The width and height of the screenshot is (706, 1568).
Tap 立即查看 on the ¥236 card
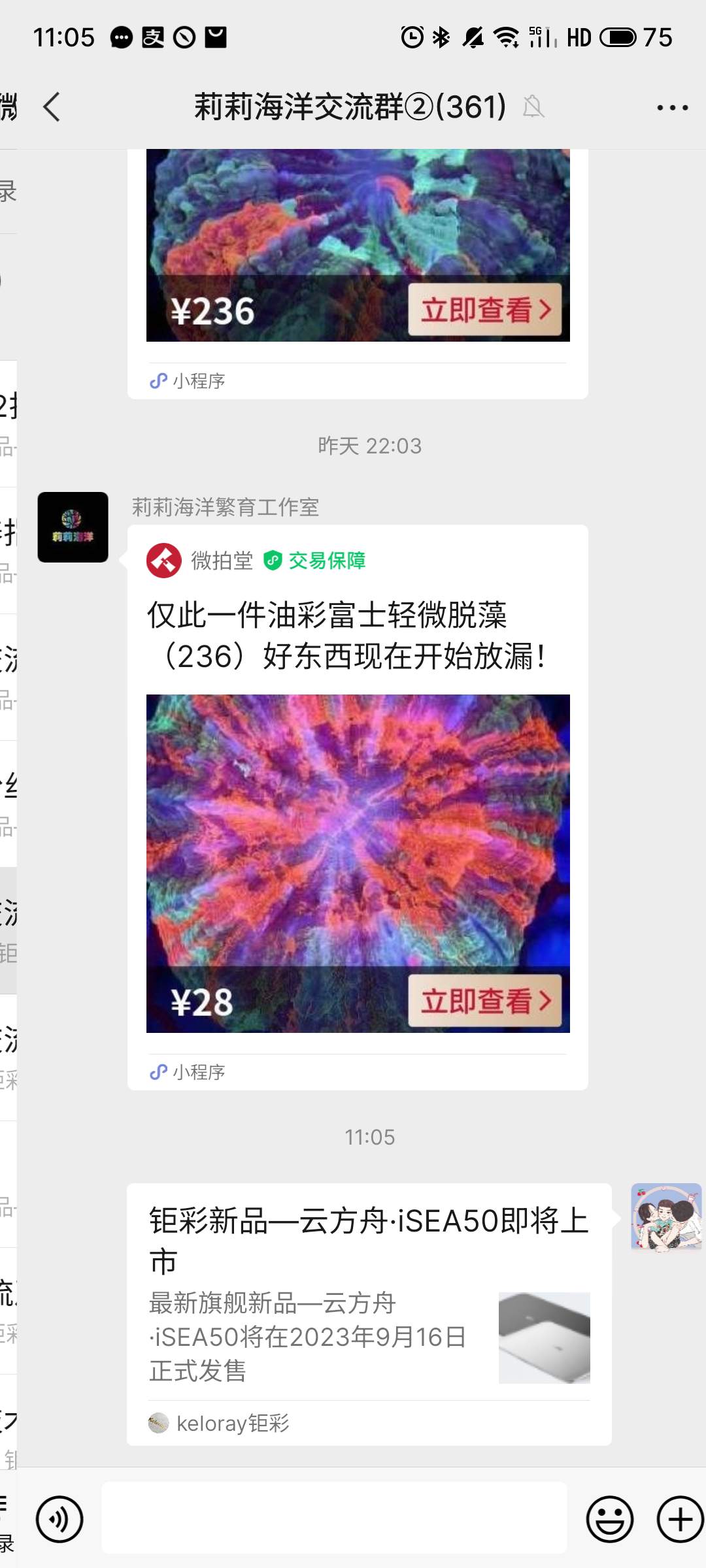[485, 310]
